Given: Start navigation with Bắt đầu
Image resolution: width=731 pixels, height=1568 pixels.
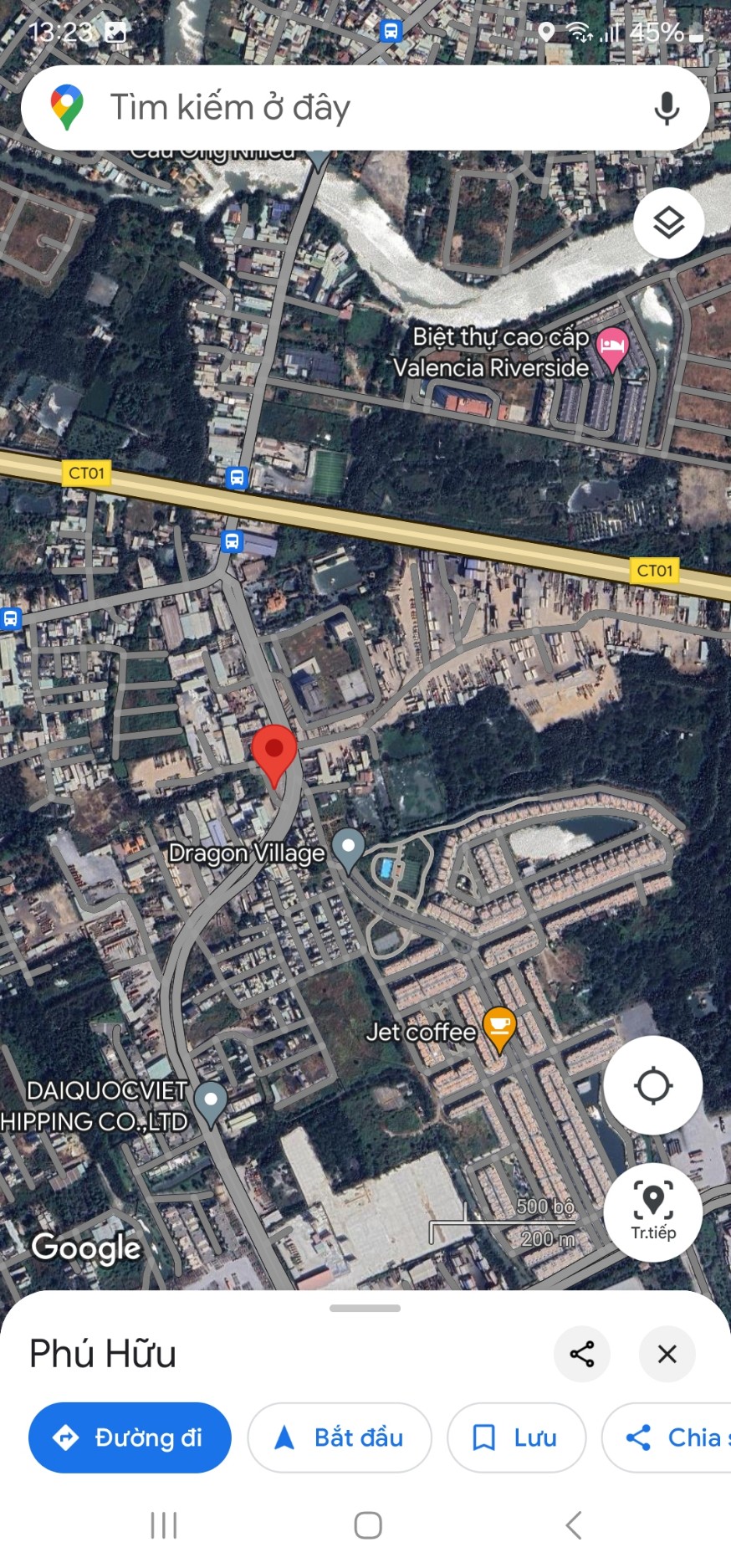Looking at the screenshot, I should [x=340, y=1437].
